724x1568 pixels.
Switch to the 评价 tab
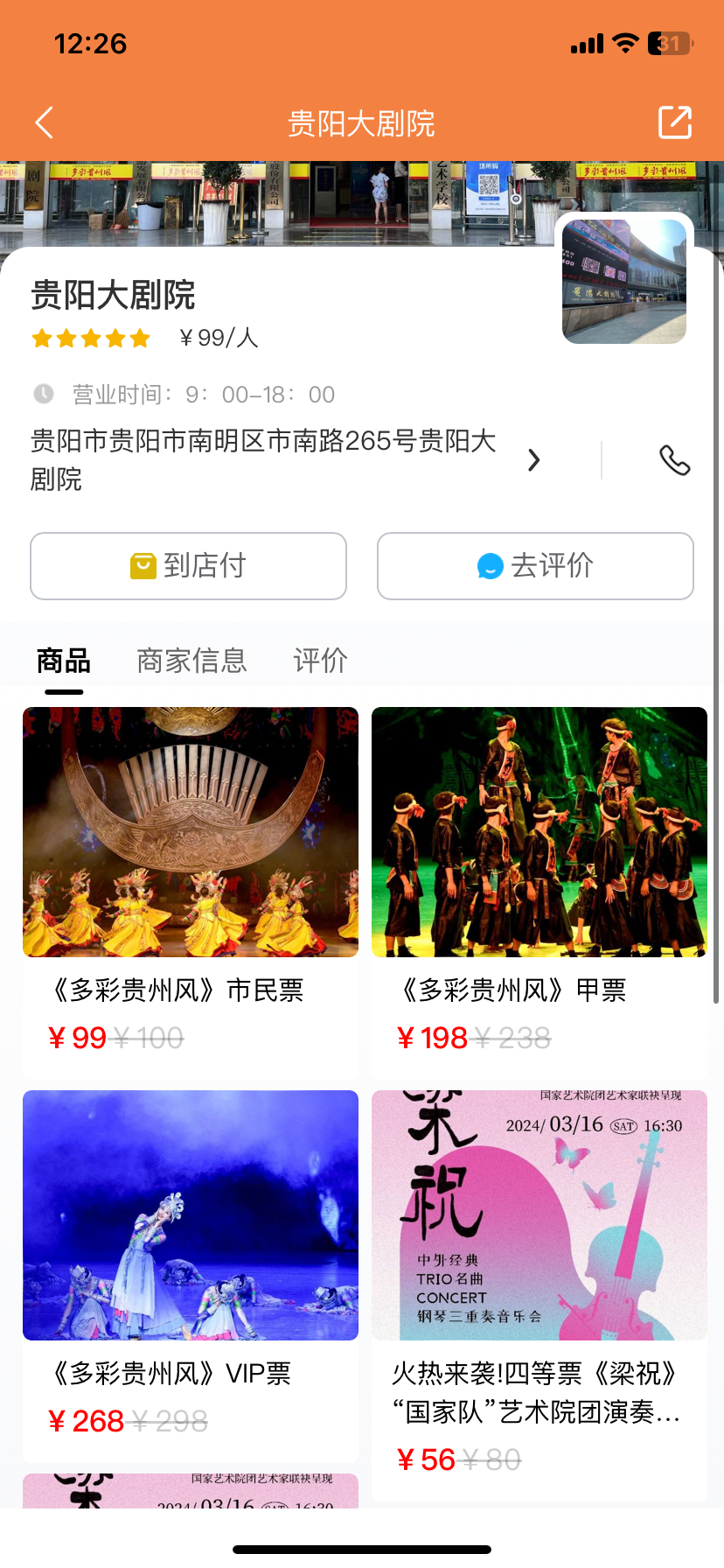(320, 661)
